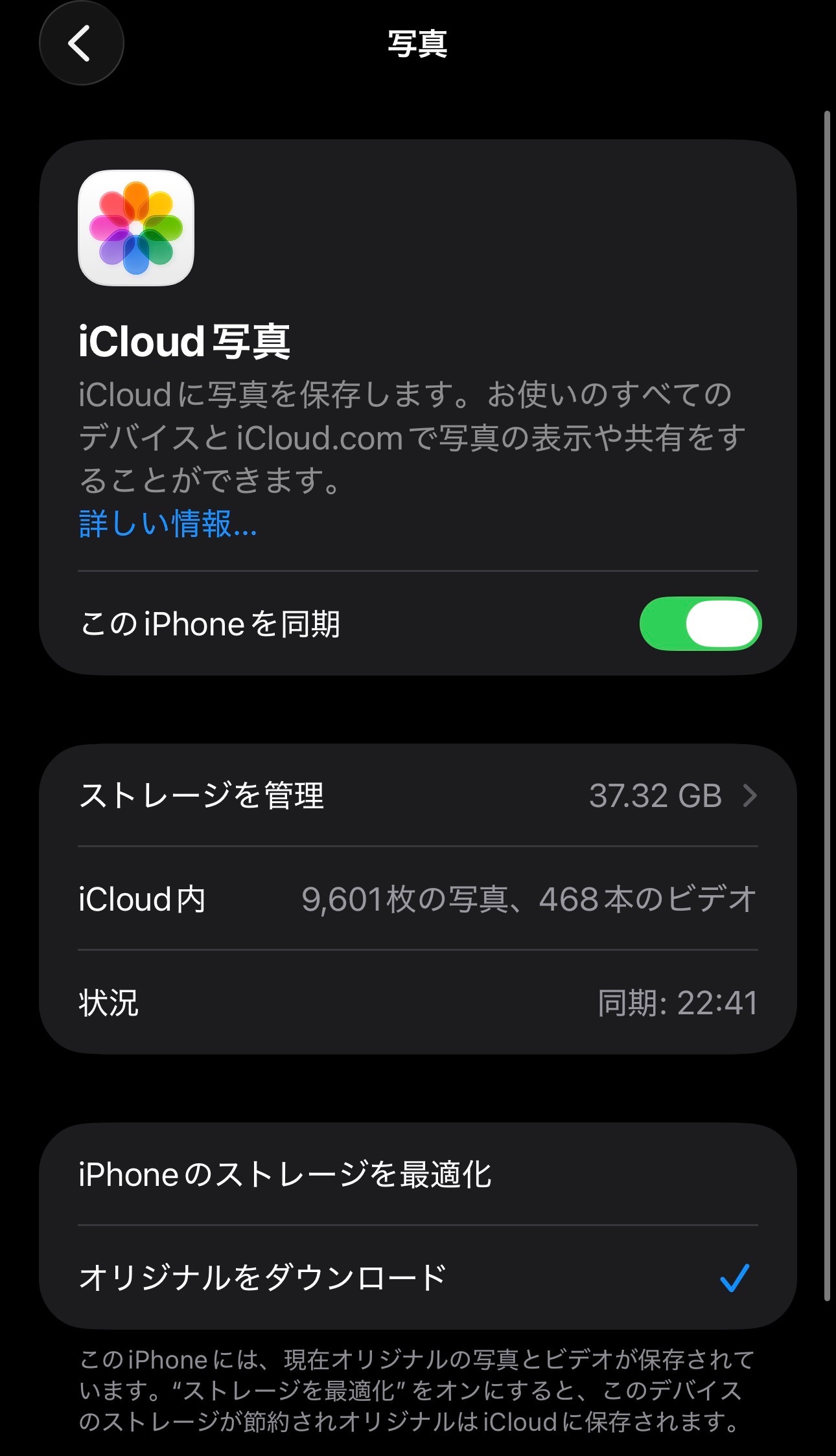Select iPhone のストレージを最適化
This screenshot has width=836, height=1456.
pyautogui.click(x=417, y=1174)
